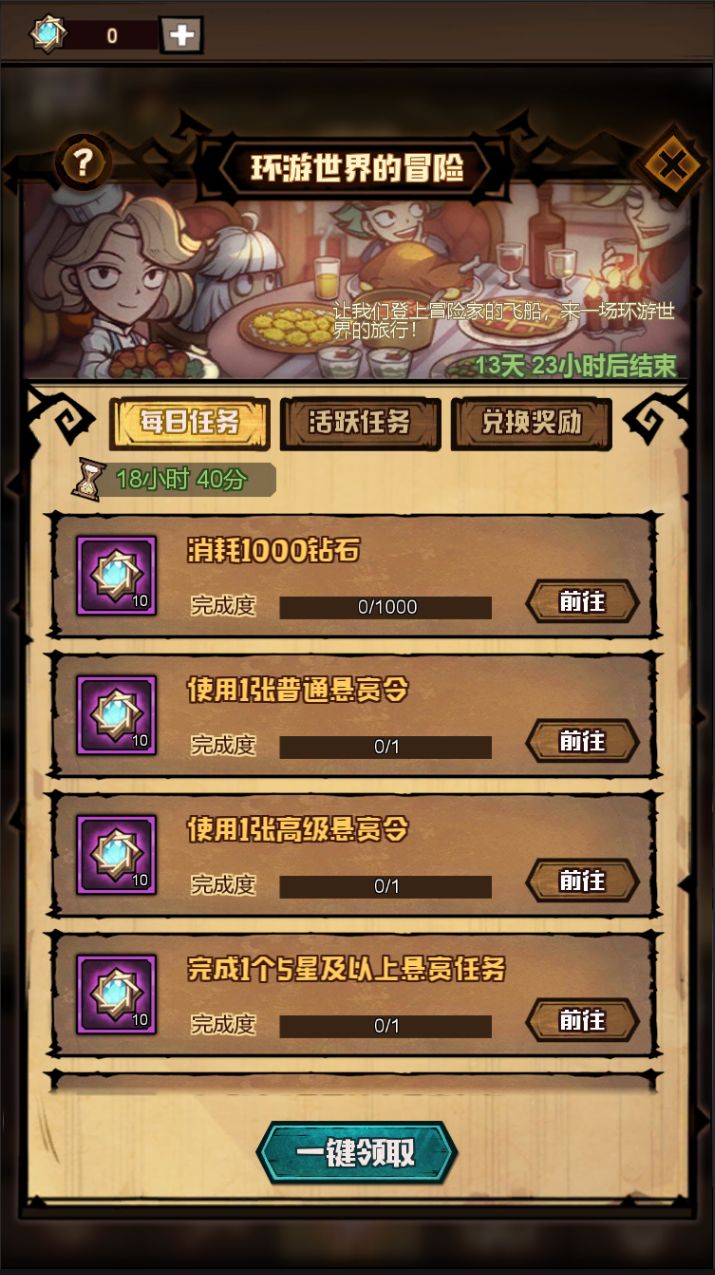
Task: Select the 每日任务 tab
Action: [189, 423]
